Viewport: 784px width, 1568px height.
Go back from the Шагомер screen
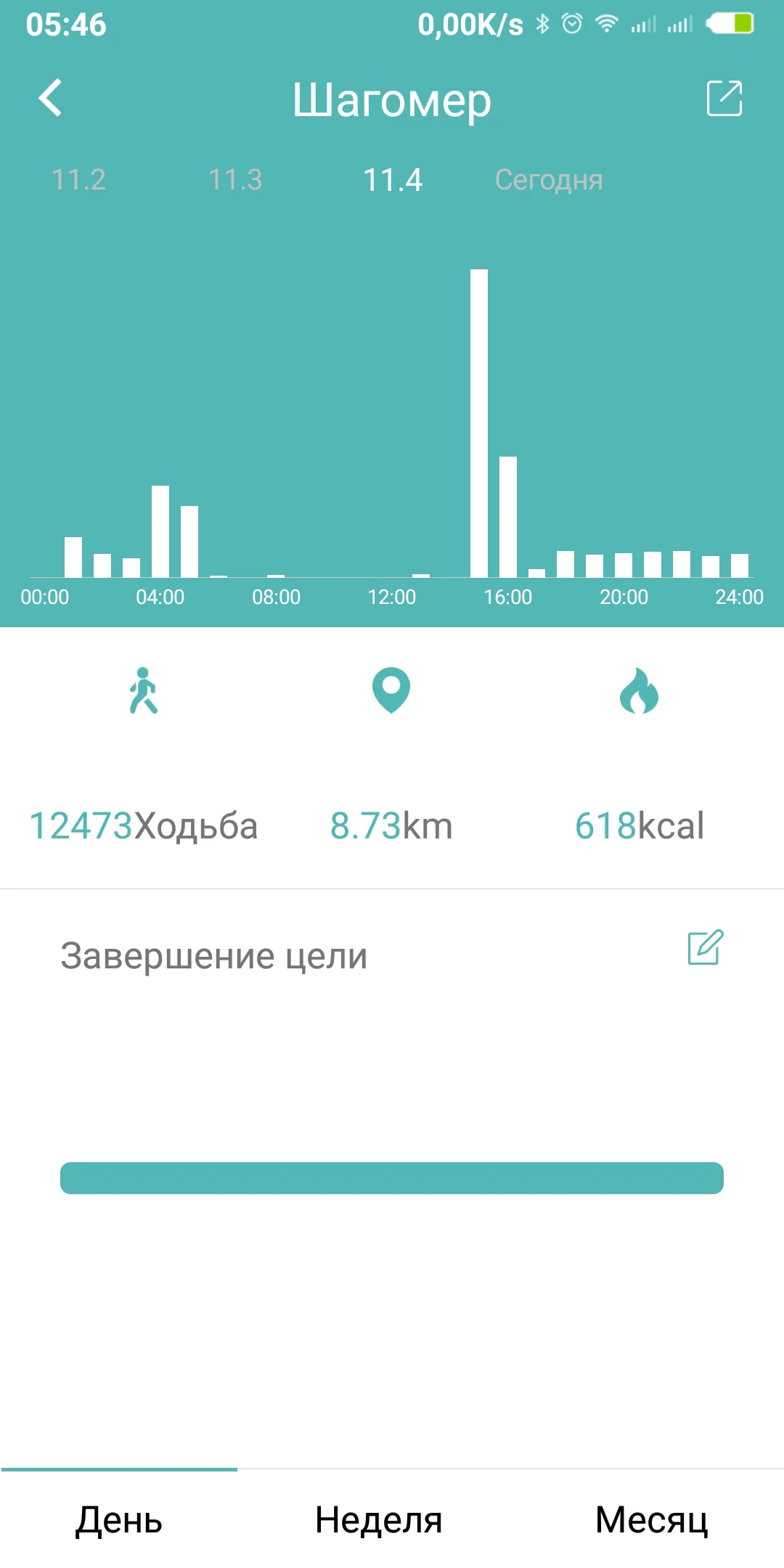50,98
